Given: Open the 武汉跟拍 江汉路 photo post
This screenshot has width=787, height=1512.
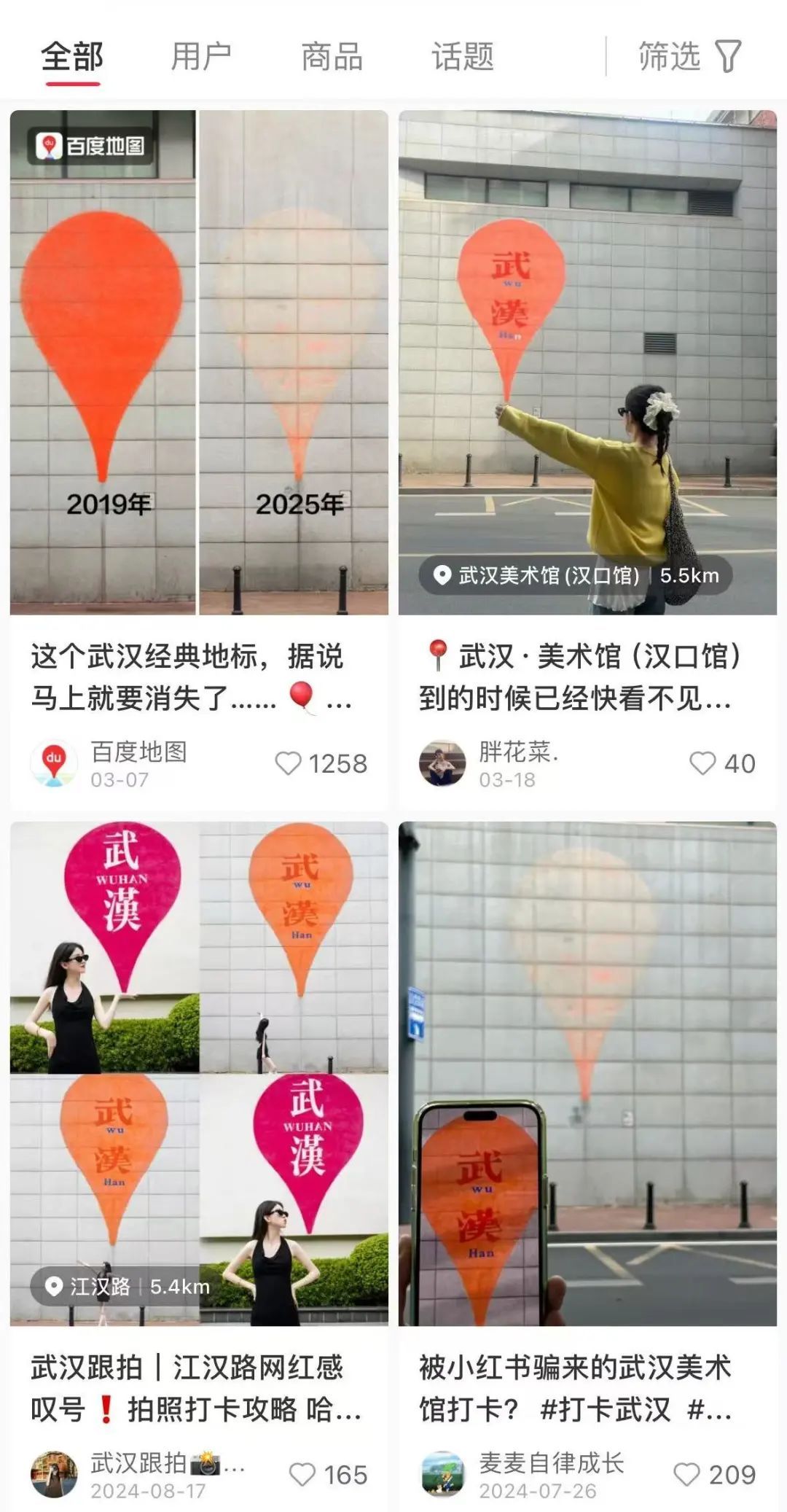Looking at the screenshot, I should point(199,1073).
